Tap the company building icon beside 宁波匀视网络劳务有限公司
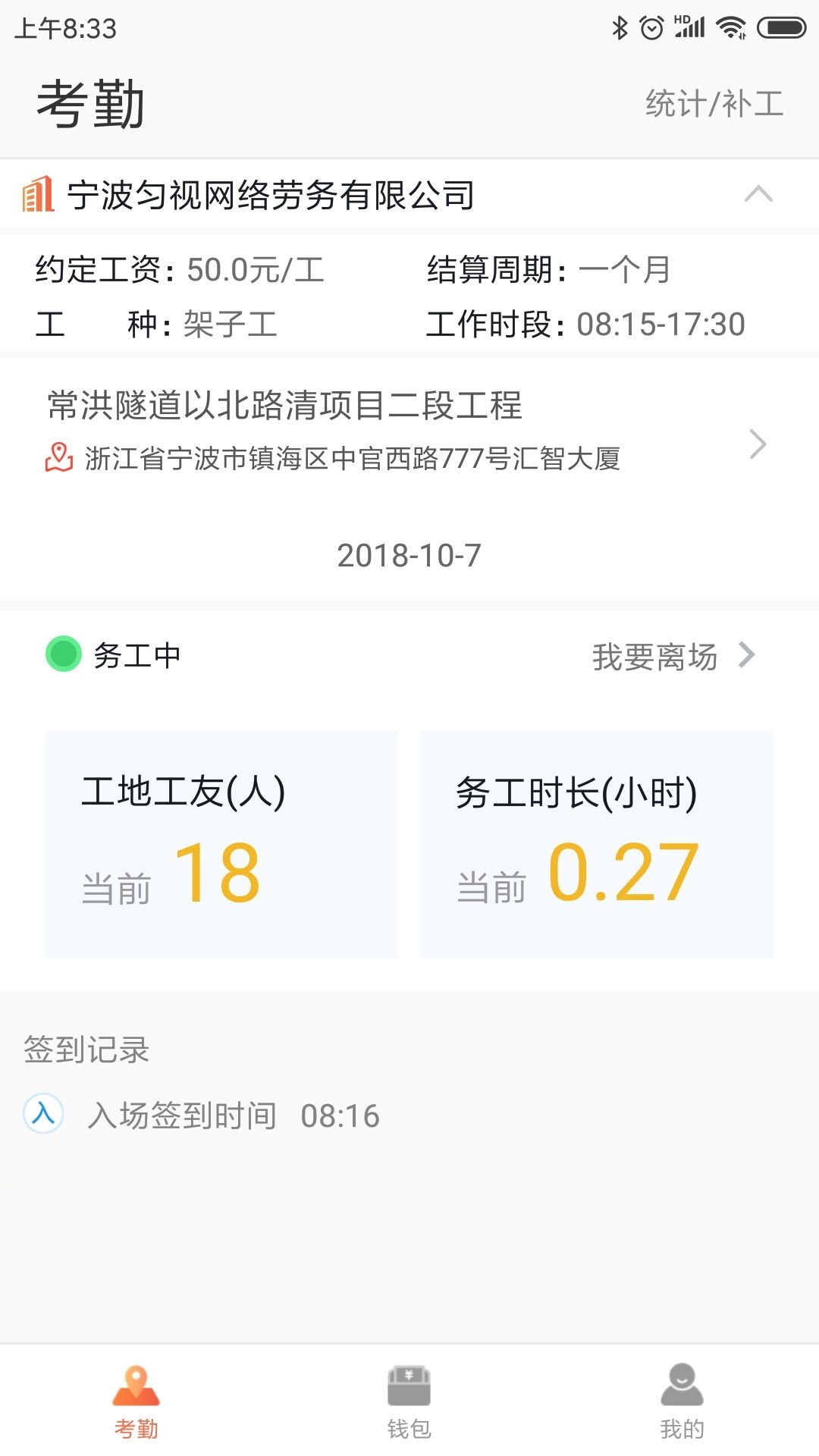Image resolution: width=819 pixels, height=1456 pixels. (36, 195)
